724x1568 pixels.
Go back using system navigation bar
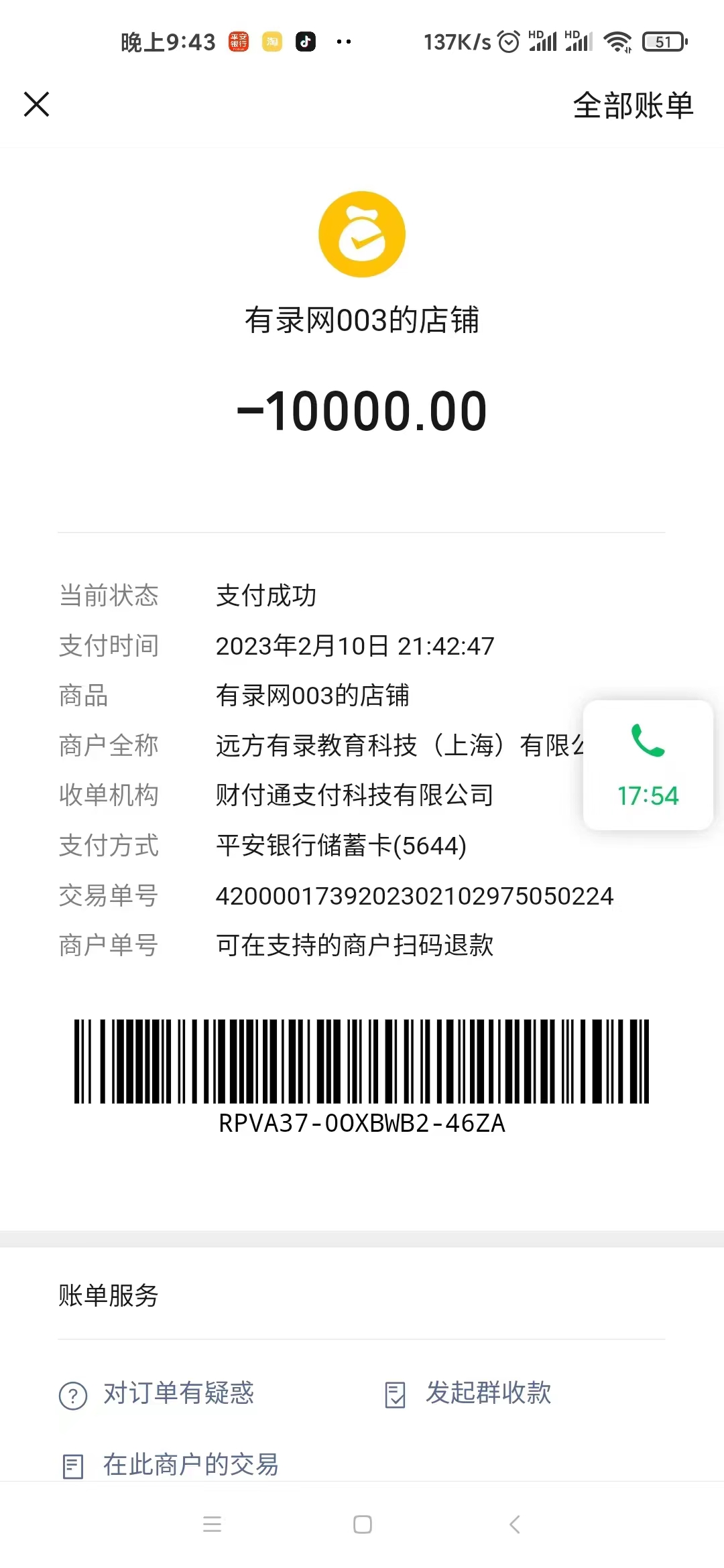point(514,1524)
